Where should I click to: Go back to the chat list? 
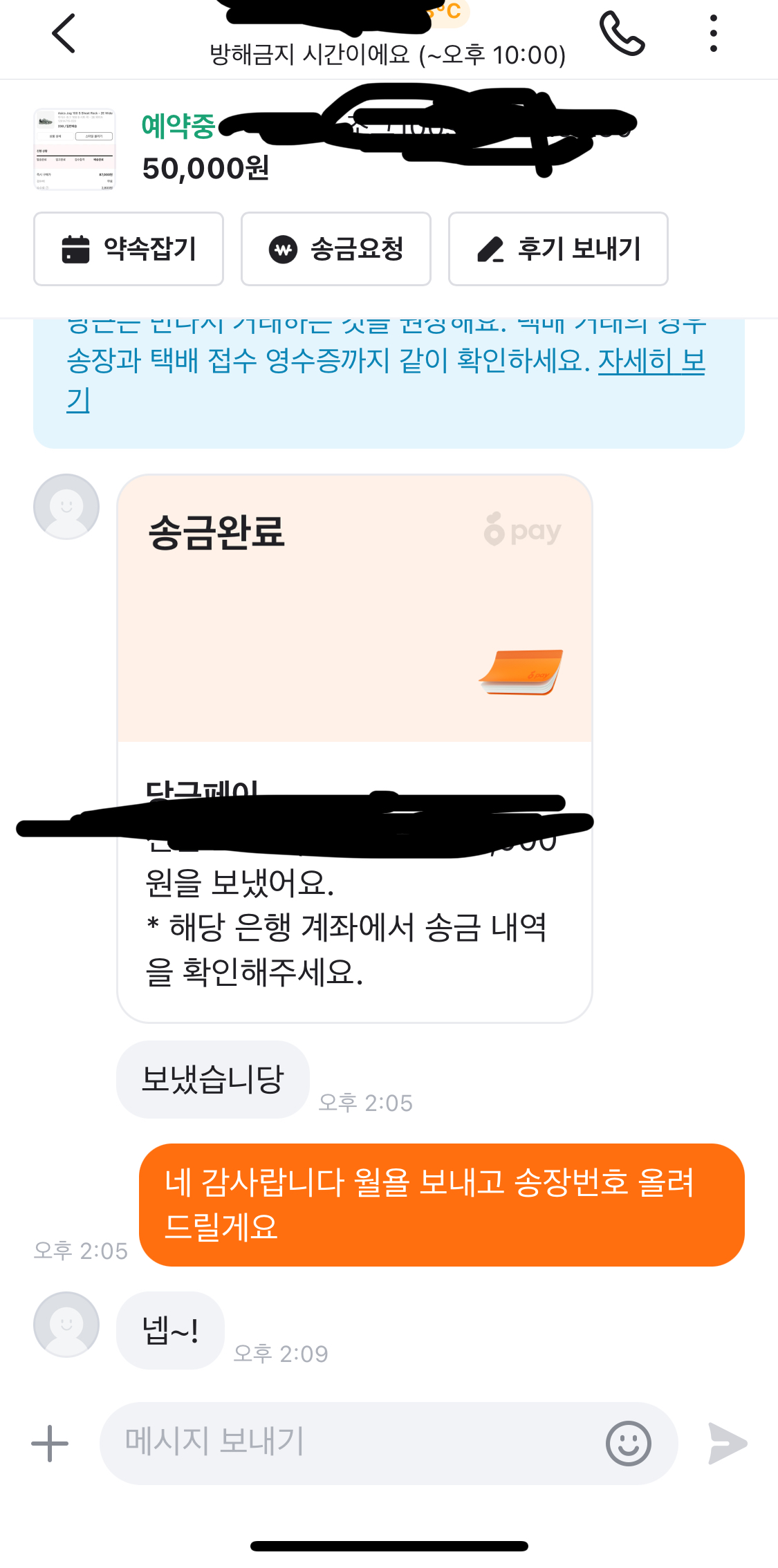point(64,33)
